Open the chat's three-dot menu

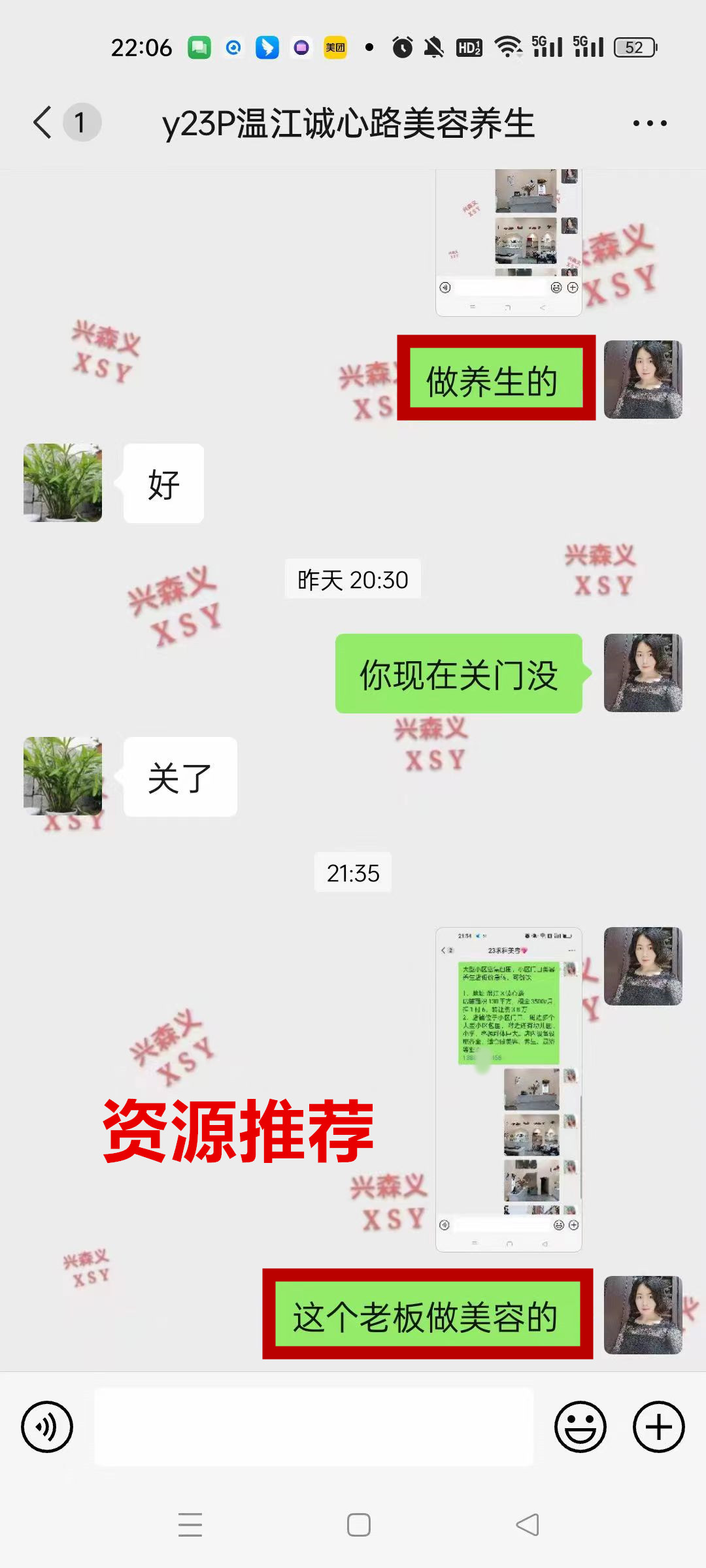coord(650,123)
